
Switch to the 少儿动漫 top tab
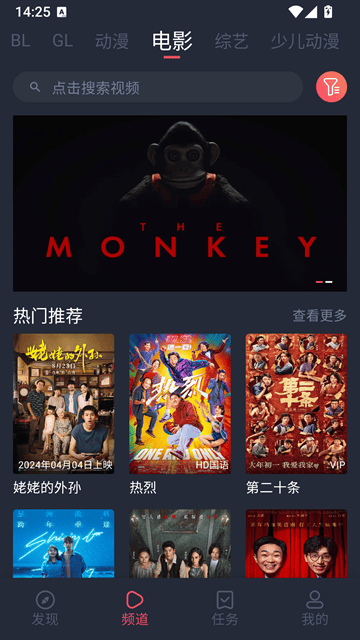tap(305, 41)
